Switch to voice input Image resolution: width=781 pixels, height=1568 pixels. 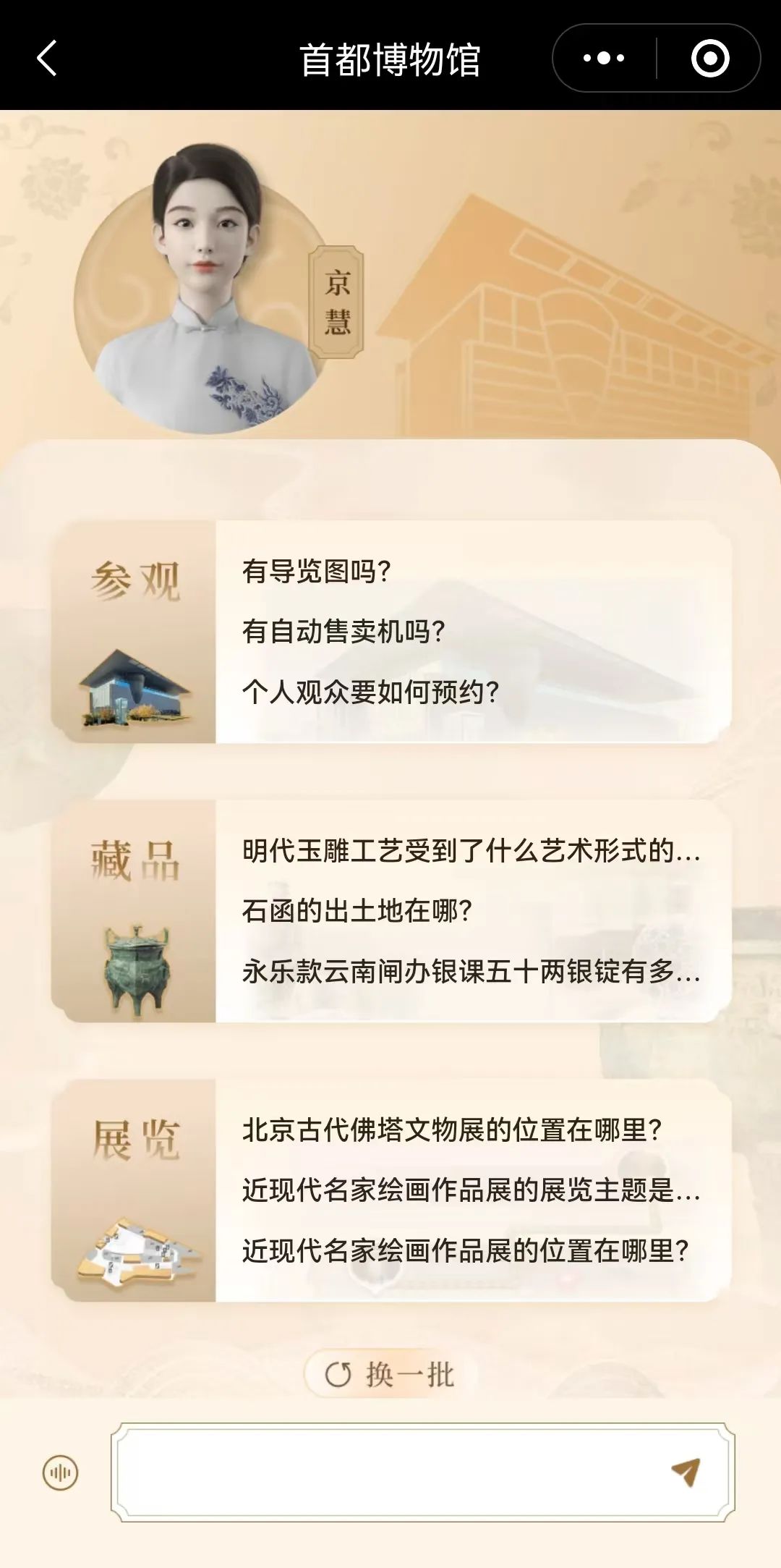[61, 1472]
